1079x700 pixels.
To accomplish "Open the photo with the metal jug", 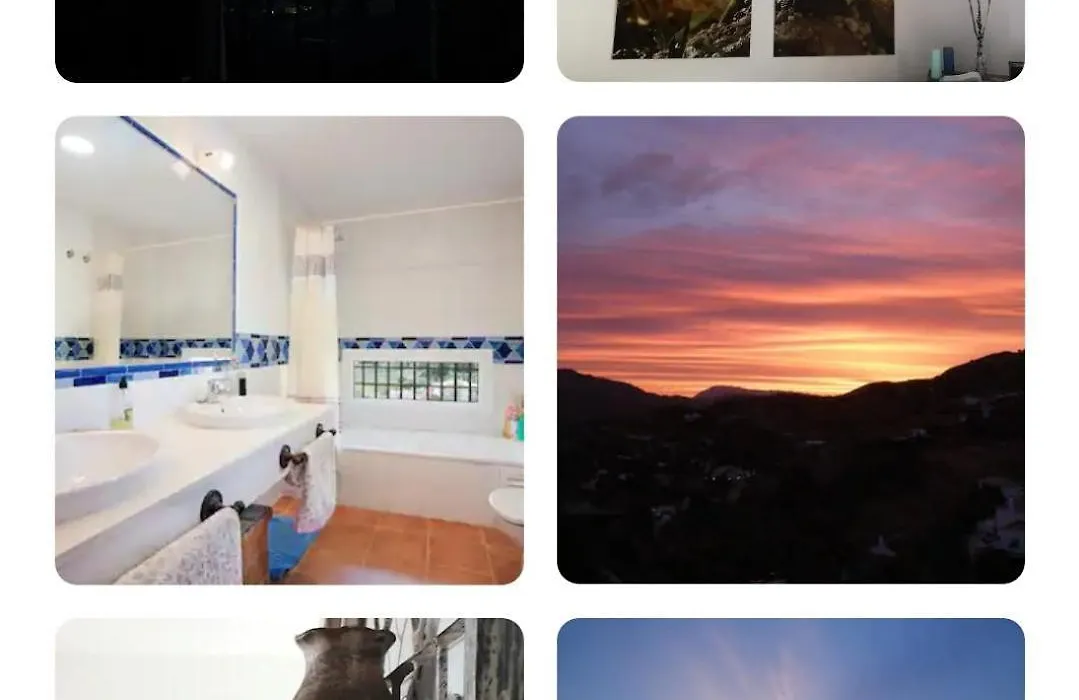I will point(289,660).
